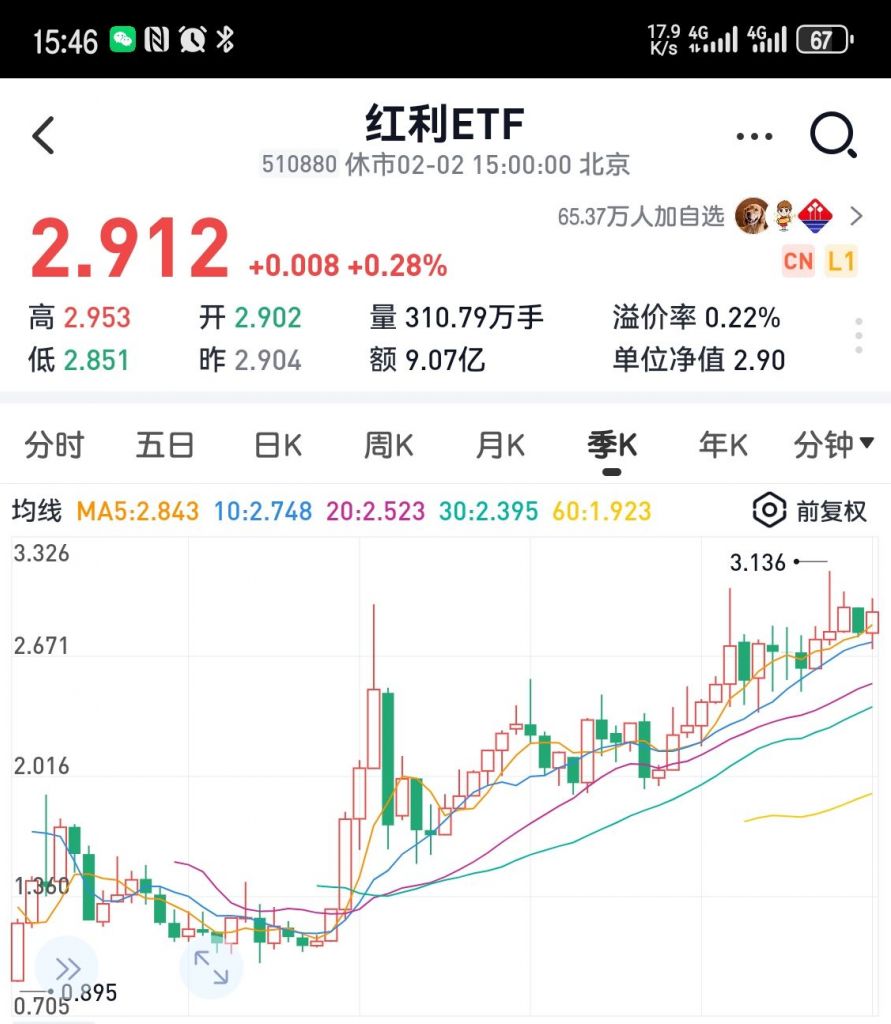The height and width of the screenshot is (1024, 891).
Task: Toggle the L1 quote level badge
Action: point(843,261)
